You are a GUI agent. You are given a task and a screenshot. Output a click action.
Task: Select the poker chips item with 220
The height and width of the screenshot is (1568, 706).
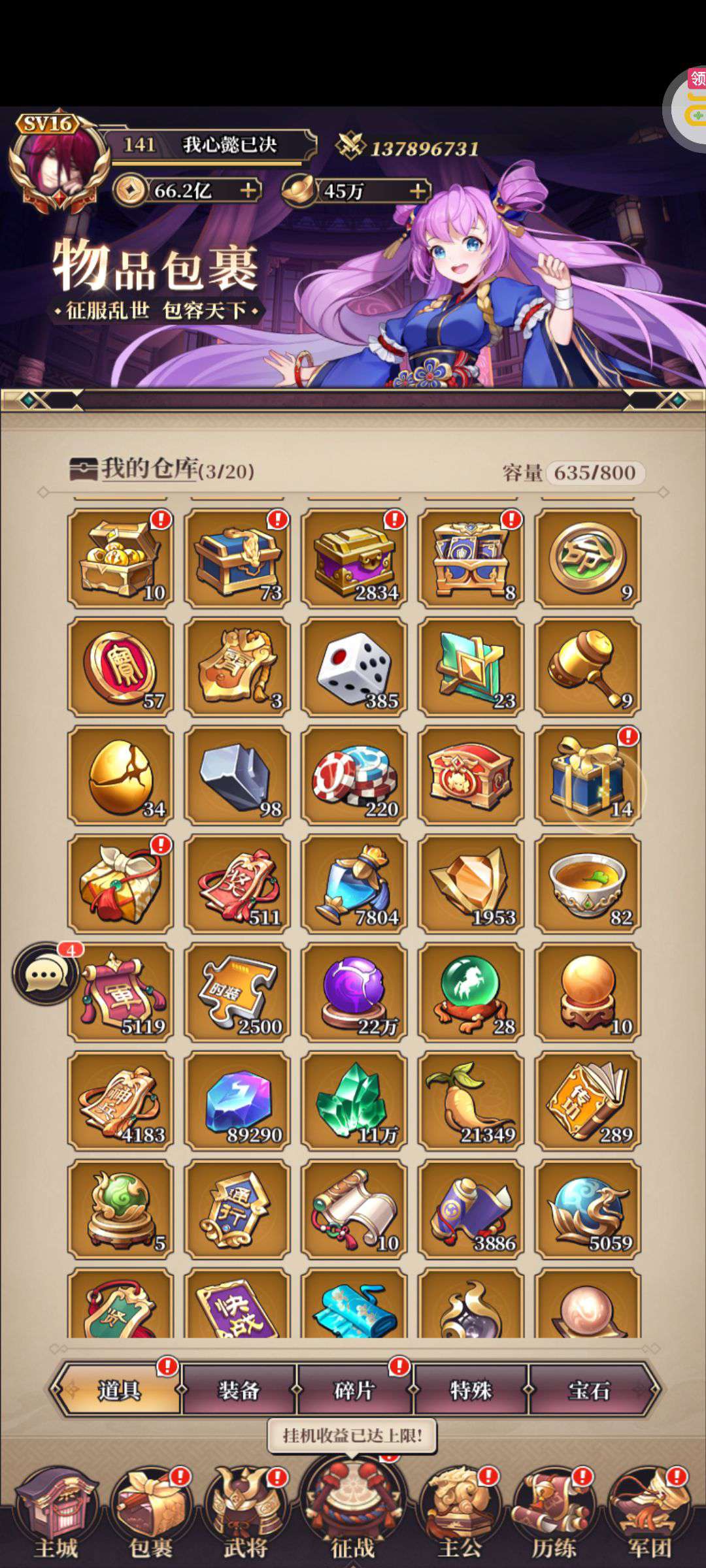pos(354,775)
